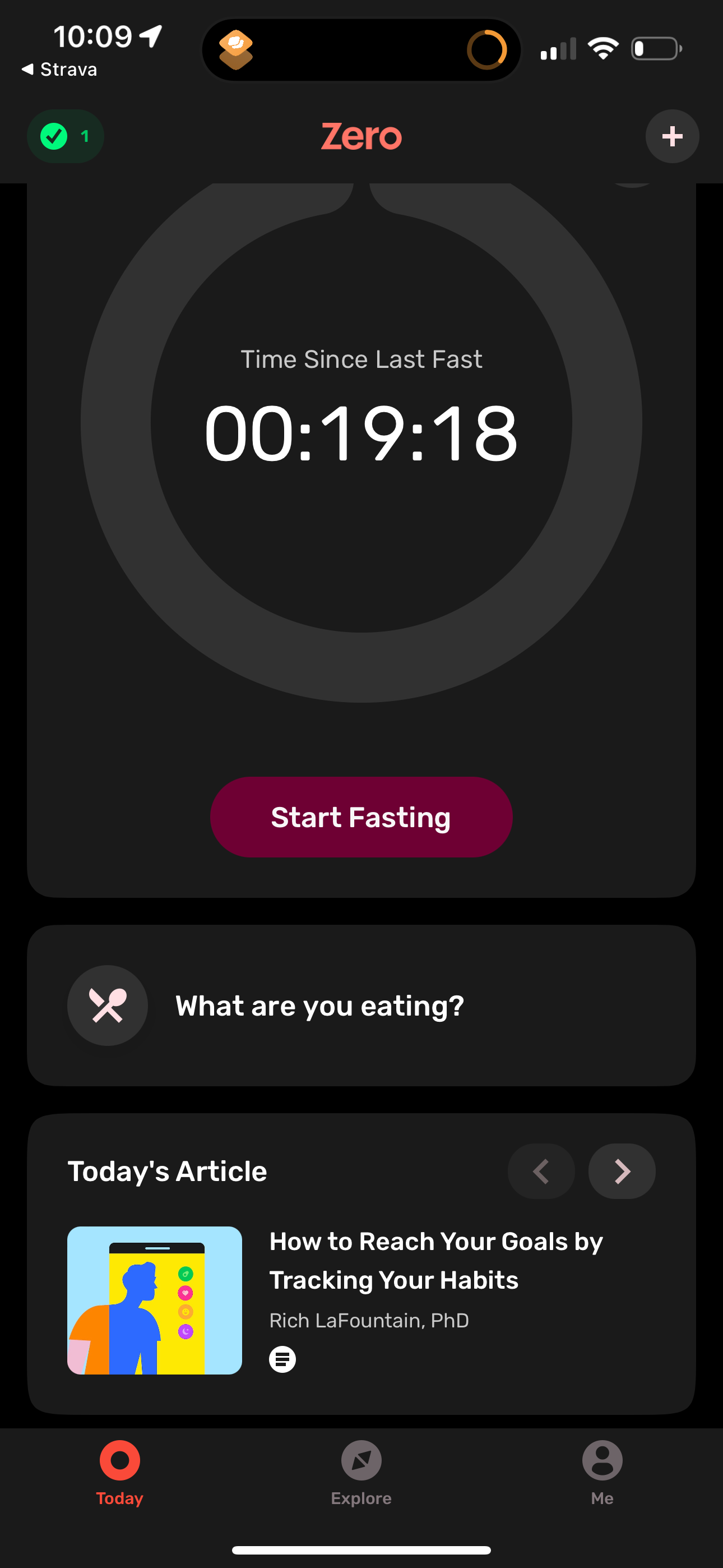The width and height of the screenshot is (723, 1568).
Task: Toggle the fasting timer circle
Action: 361,438
